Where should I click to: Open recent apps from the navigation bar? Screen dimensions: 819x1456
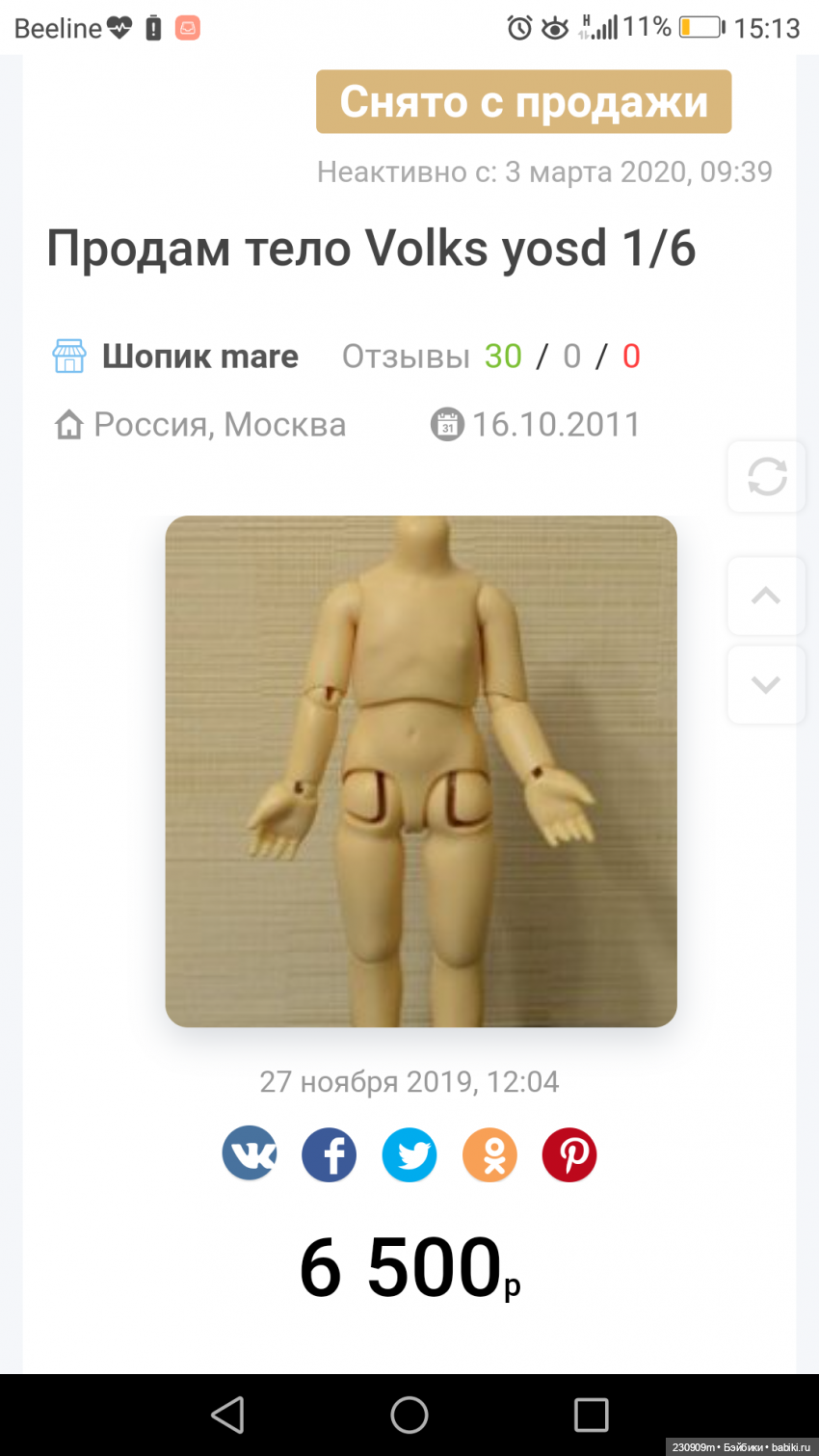[591, 1415]
